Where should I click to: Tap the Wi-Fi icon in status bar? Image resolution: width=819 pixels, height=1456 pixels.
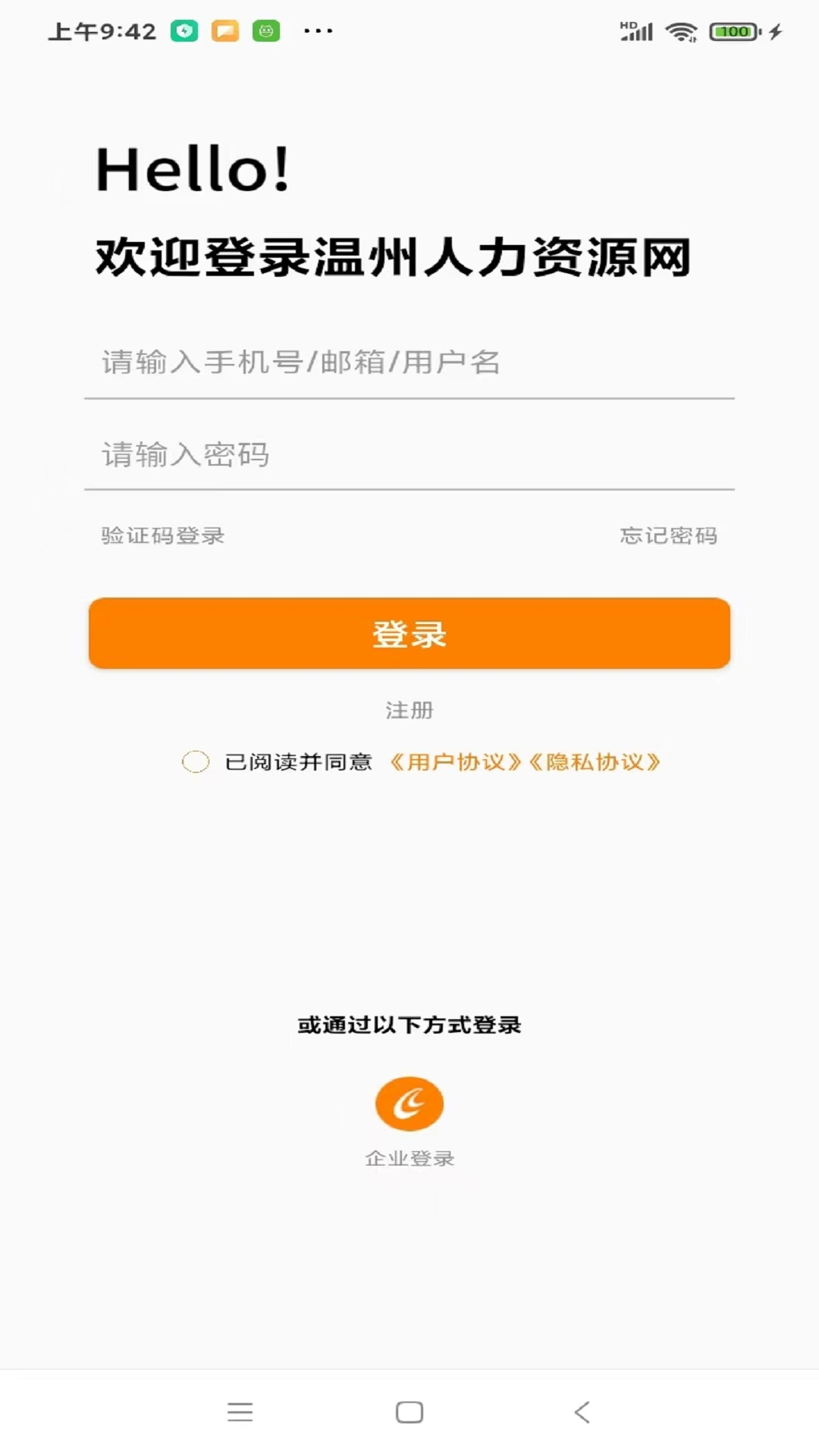[x=681, y=31]
